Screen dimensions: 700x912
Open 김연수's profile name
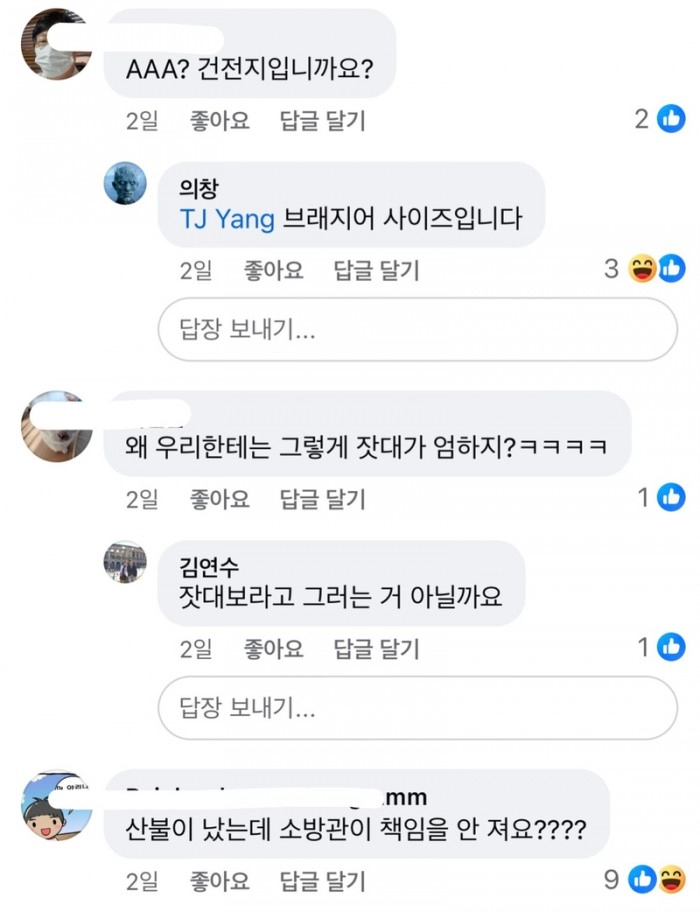coord(208,566)
